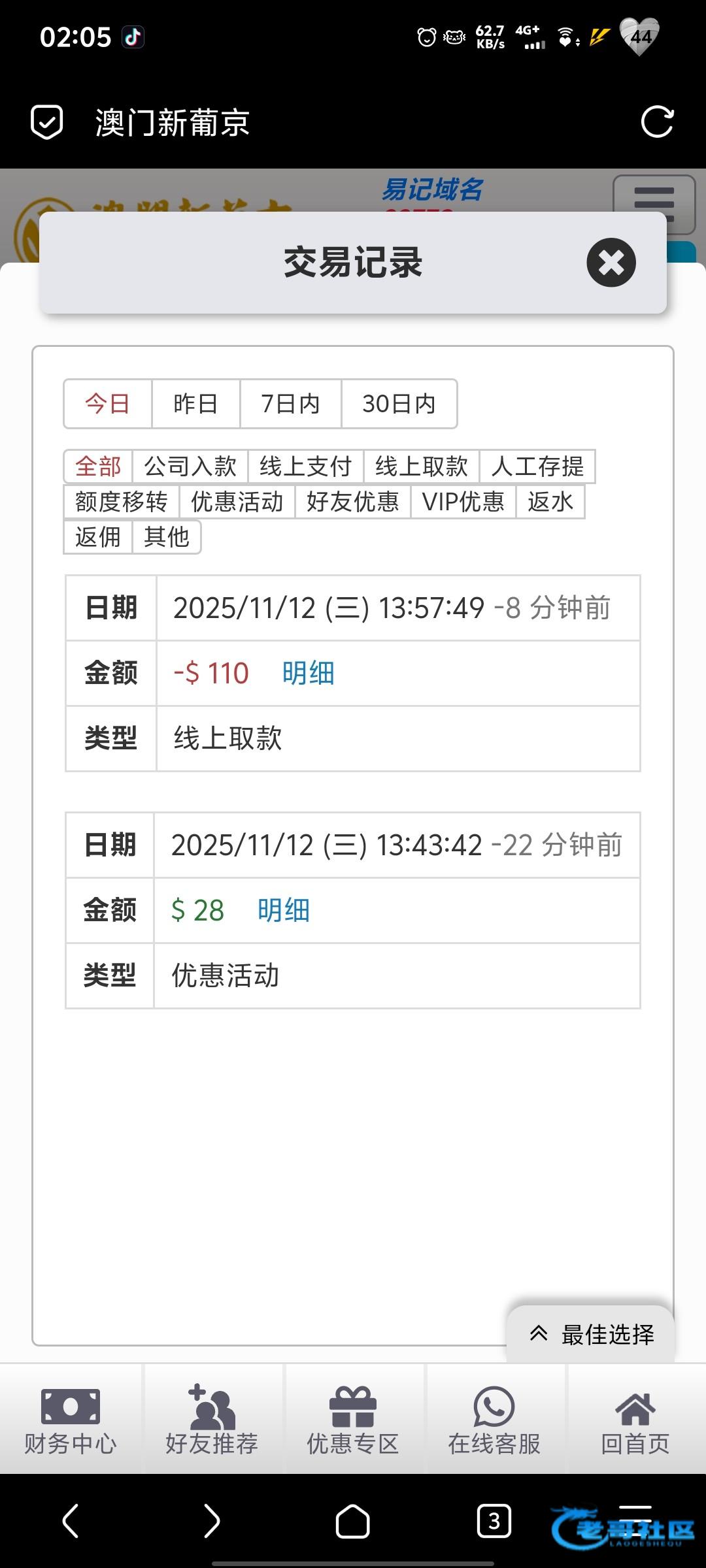Filter by 线上取款 type
This screenshot has height=1568, width=706.
(421, 466)
